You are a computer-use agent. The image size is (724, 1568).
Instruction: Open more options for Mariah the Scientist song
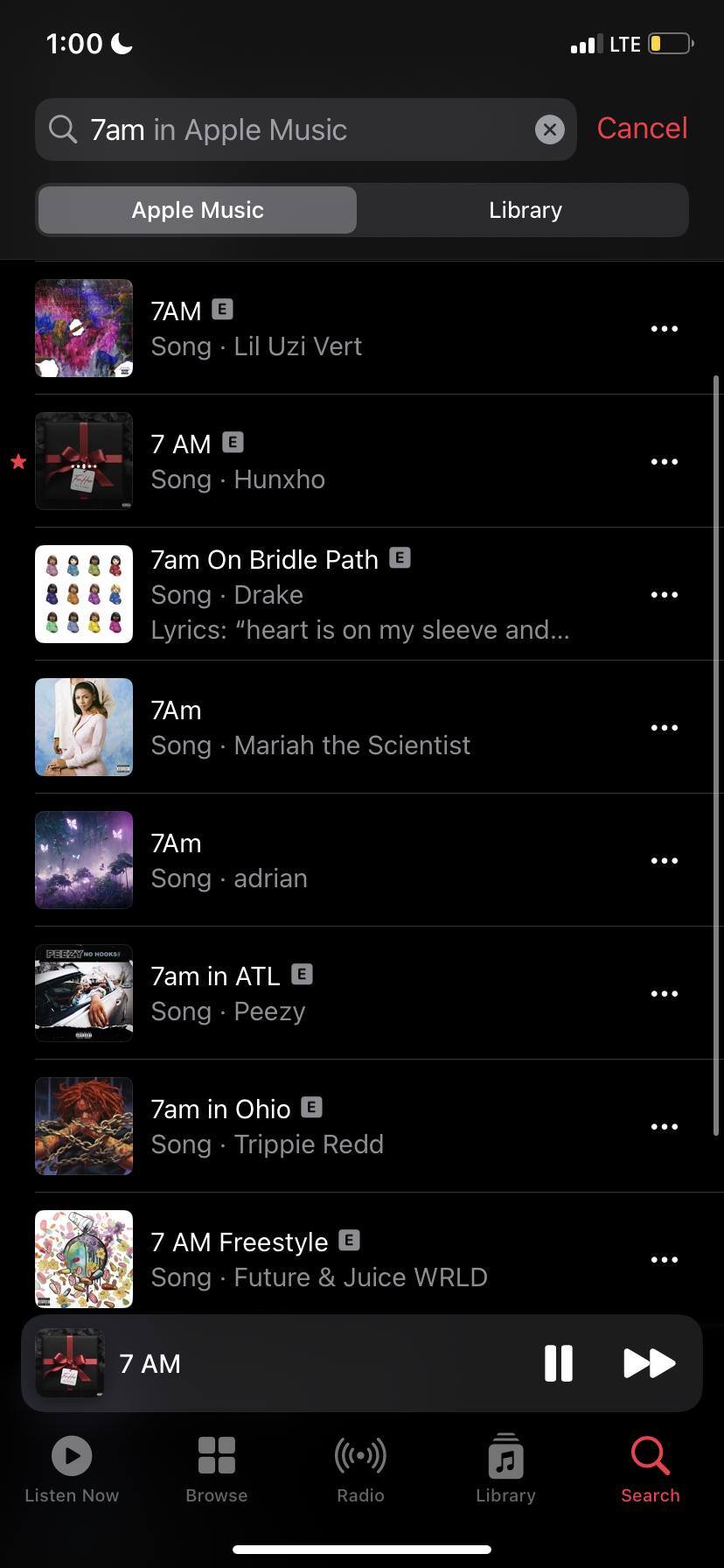tap(665, 728)
